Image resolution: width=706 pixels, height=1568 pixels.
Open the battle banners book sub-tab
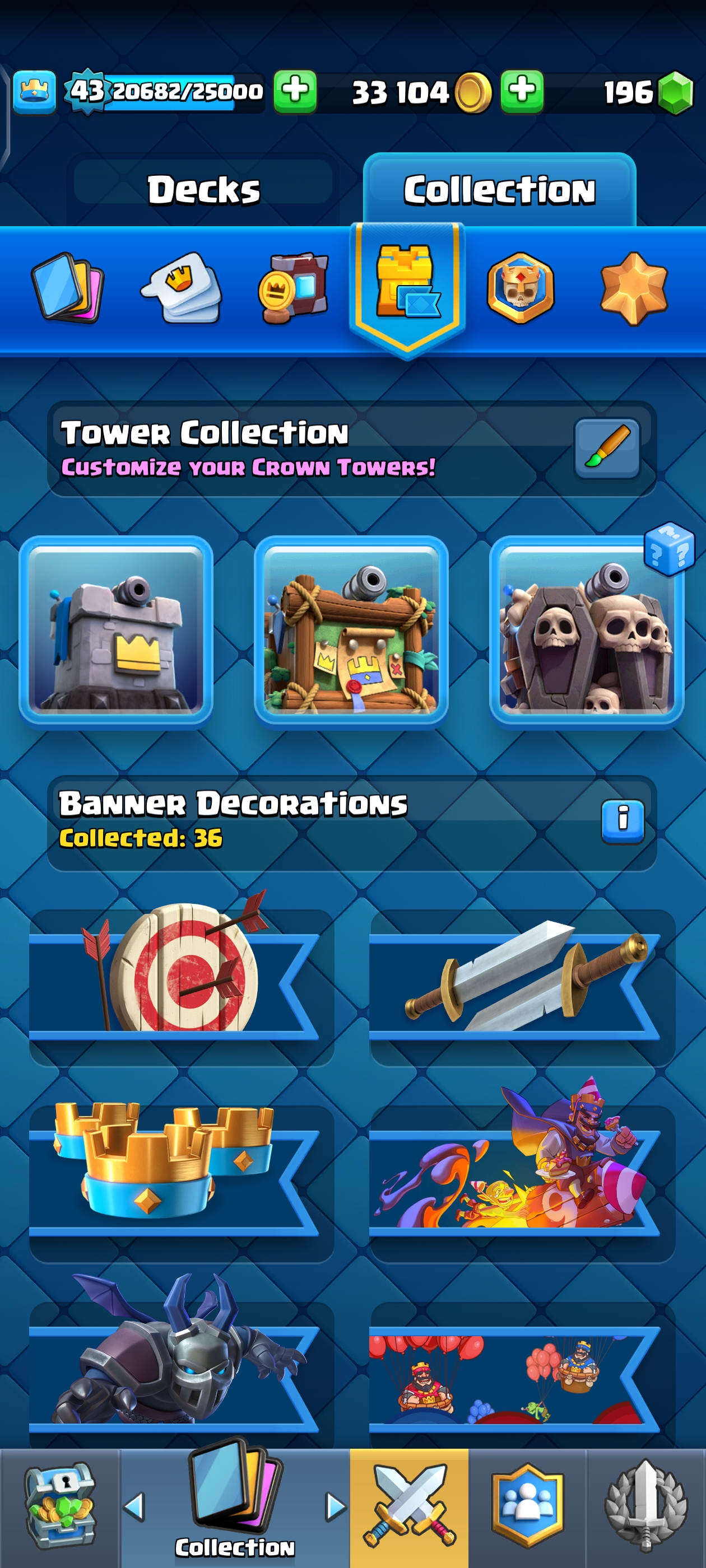(x=294, y=287)
